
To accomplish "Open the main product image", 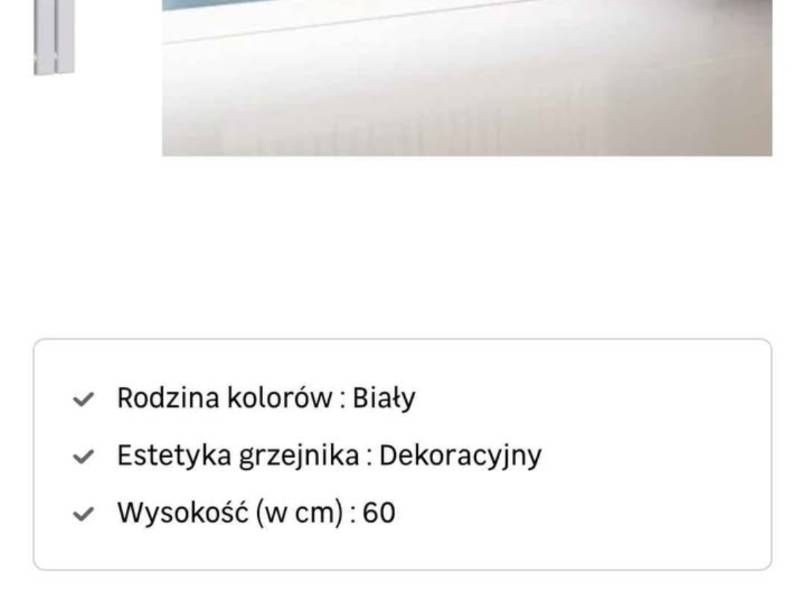I will coord(467,77).
